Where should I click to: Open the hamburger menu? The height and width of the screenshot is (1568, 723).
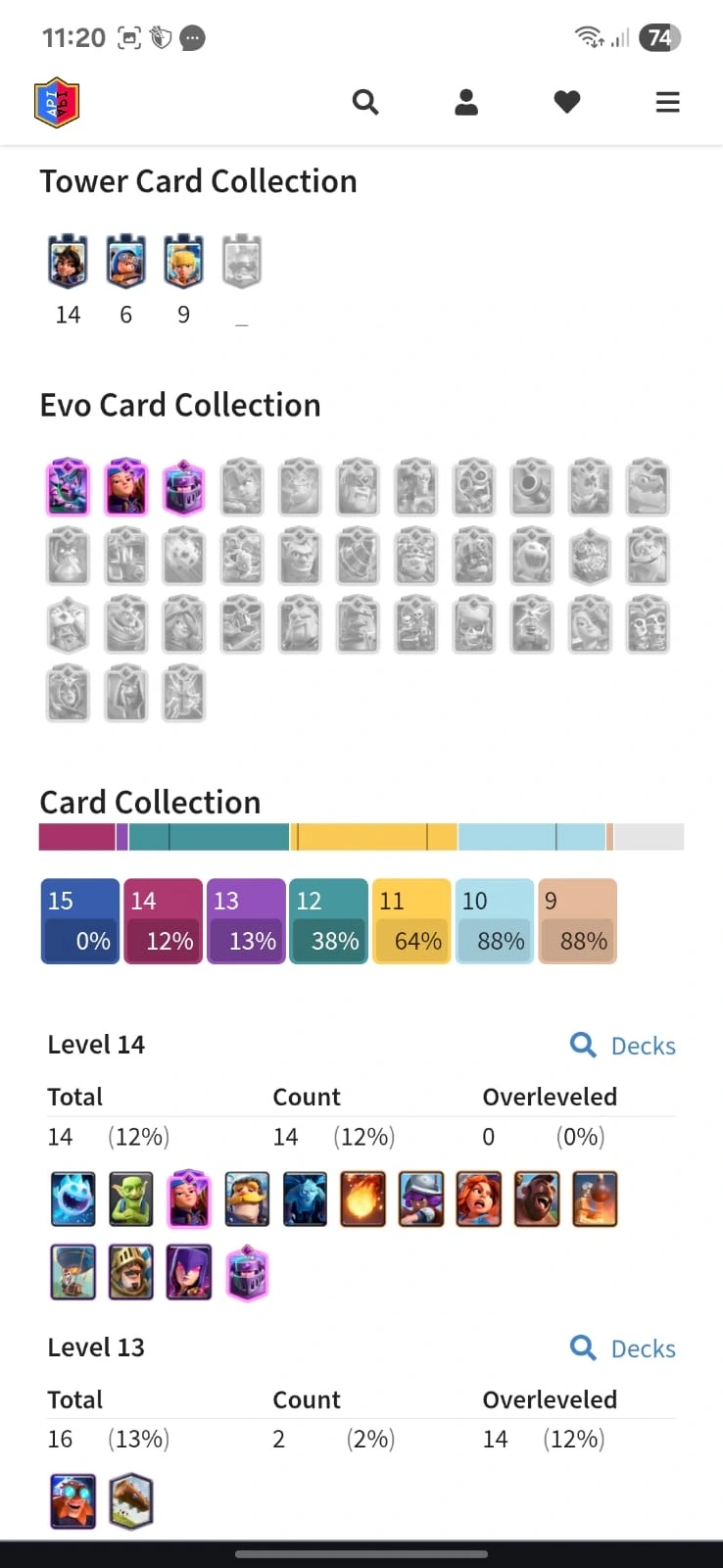pos(667,102)
